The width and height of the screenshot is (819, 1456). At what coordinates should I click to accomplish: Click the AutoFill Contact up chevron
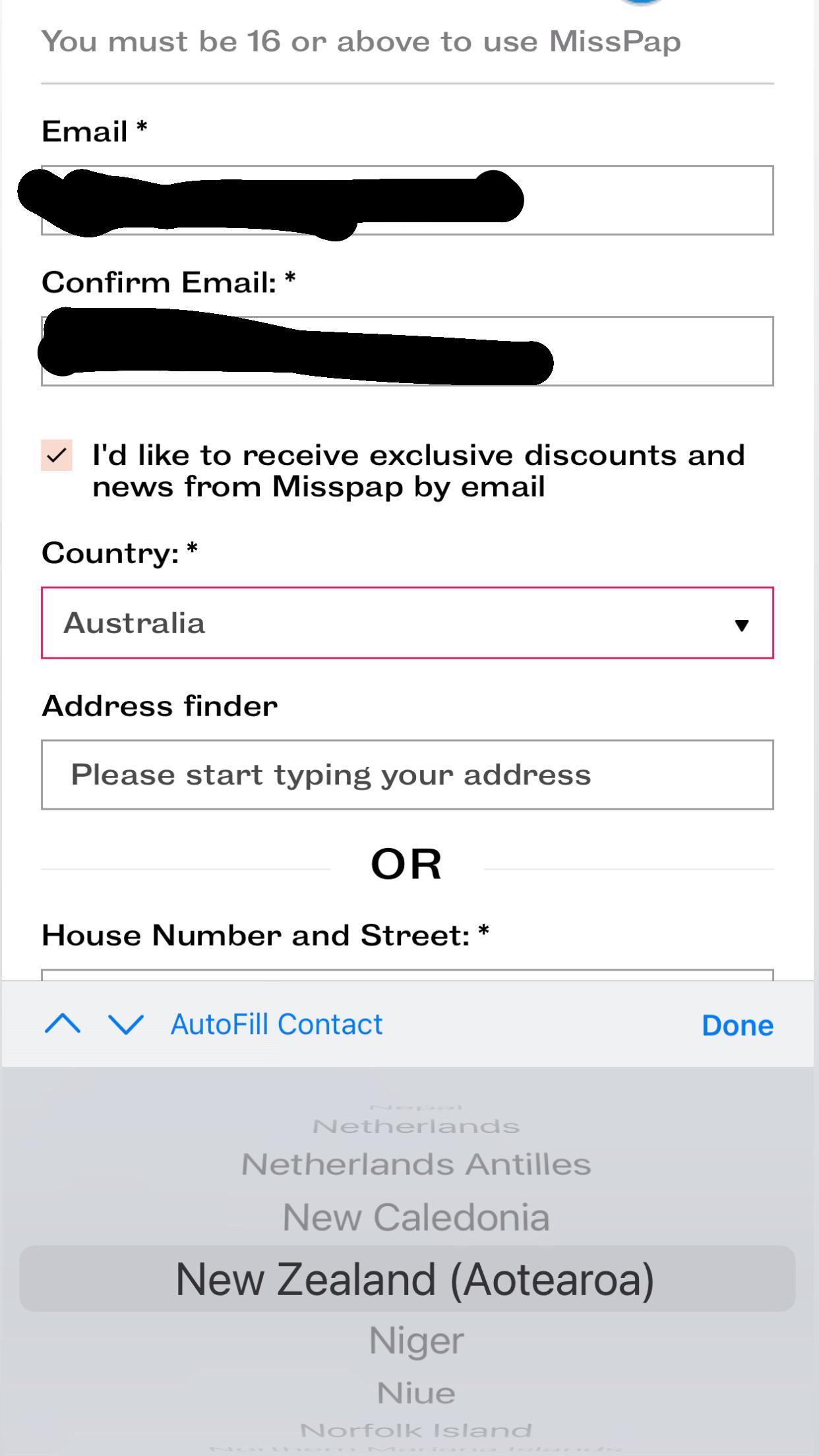(x=61, y=1024)
